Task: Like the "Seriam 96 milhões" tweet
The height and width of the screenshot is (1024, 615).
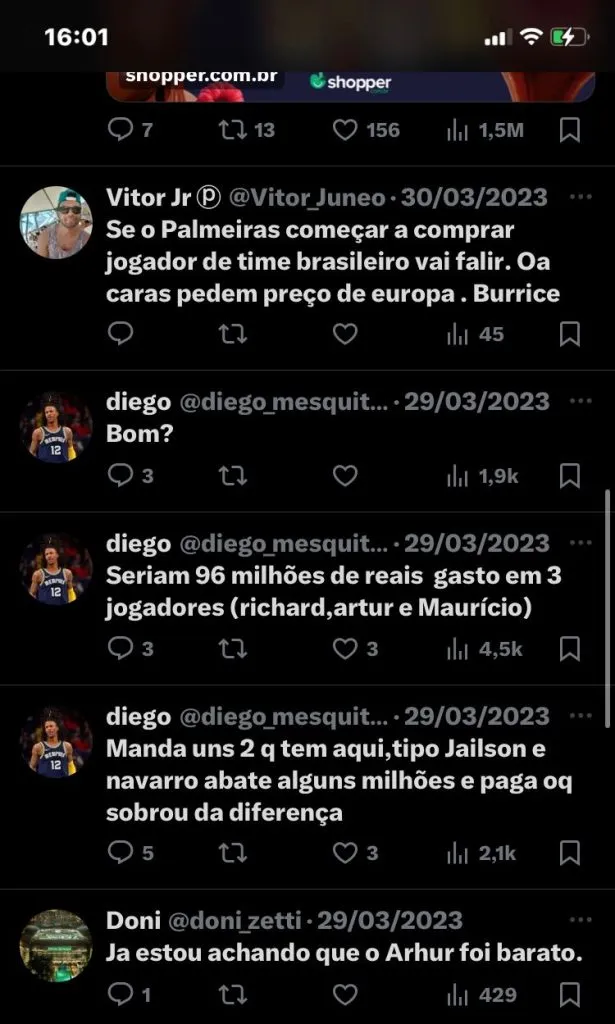Action: pyautogui.click(x=345, y=649)
